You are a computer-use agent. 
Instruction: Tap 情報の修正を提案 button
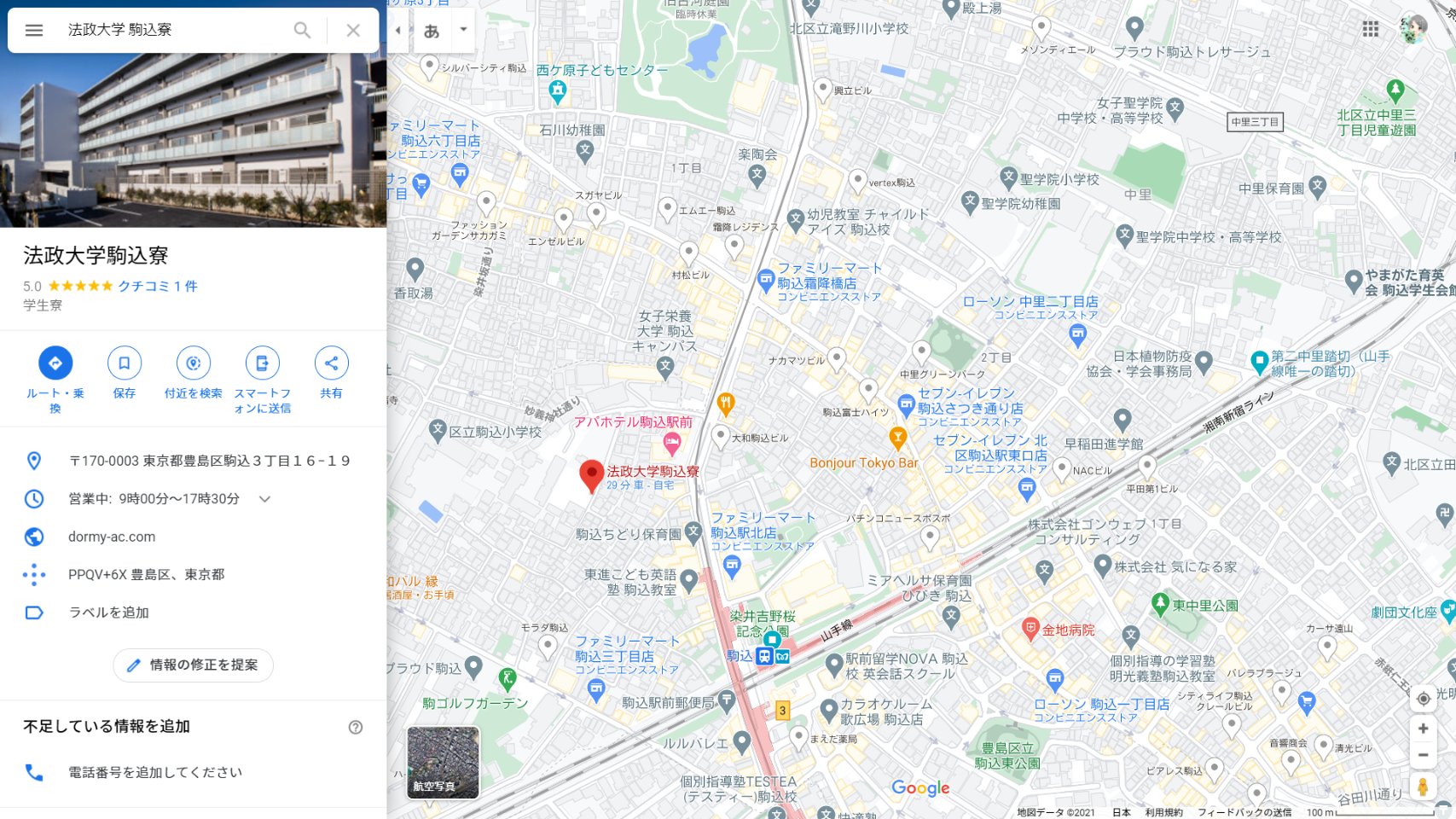(x=194, y=665)
